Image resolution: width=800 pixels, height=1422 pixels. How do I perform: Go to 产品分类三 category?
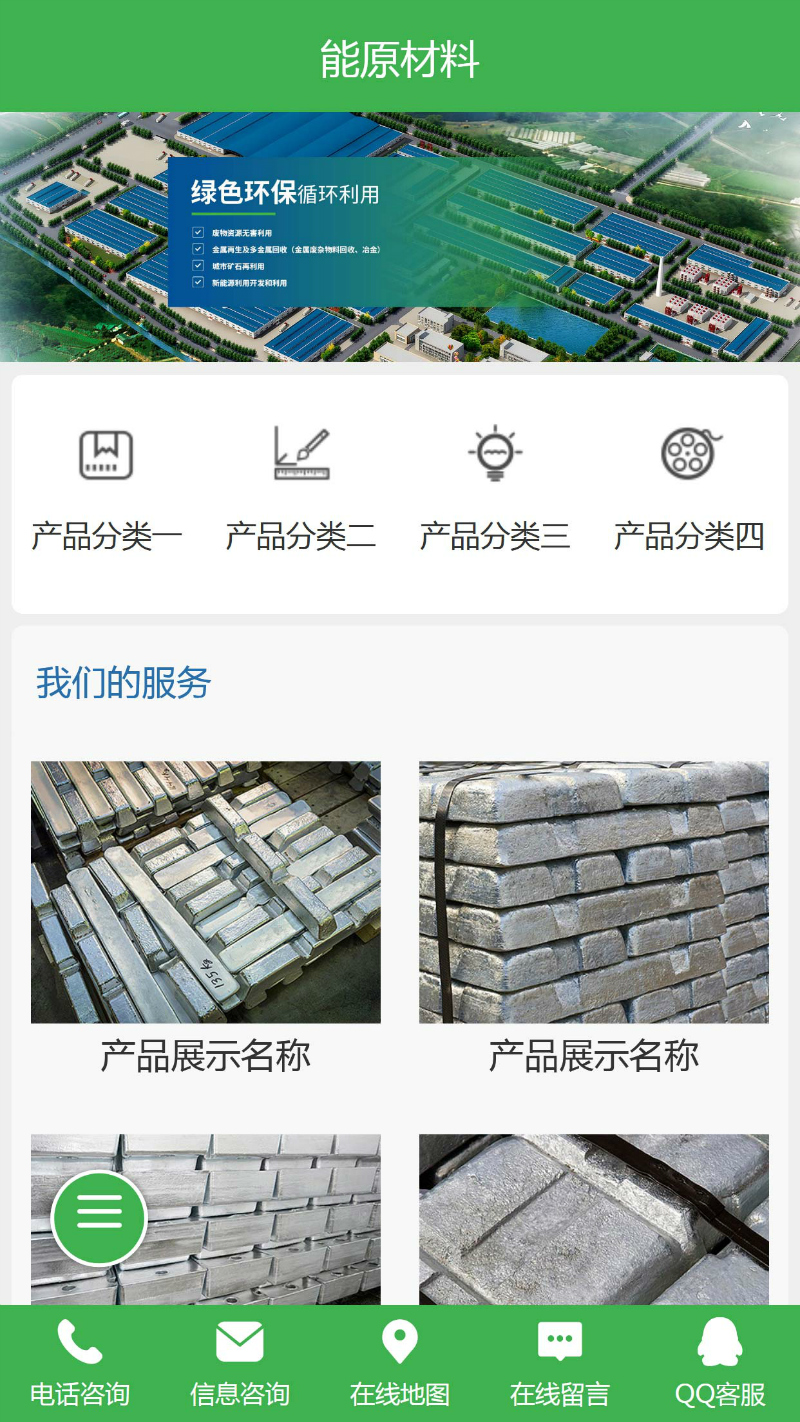tap(495, 490)
